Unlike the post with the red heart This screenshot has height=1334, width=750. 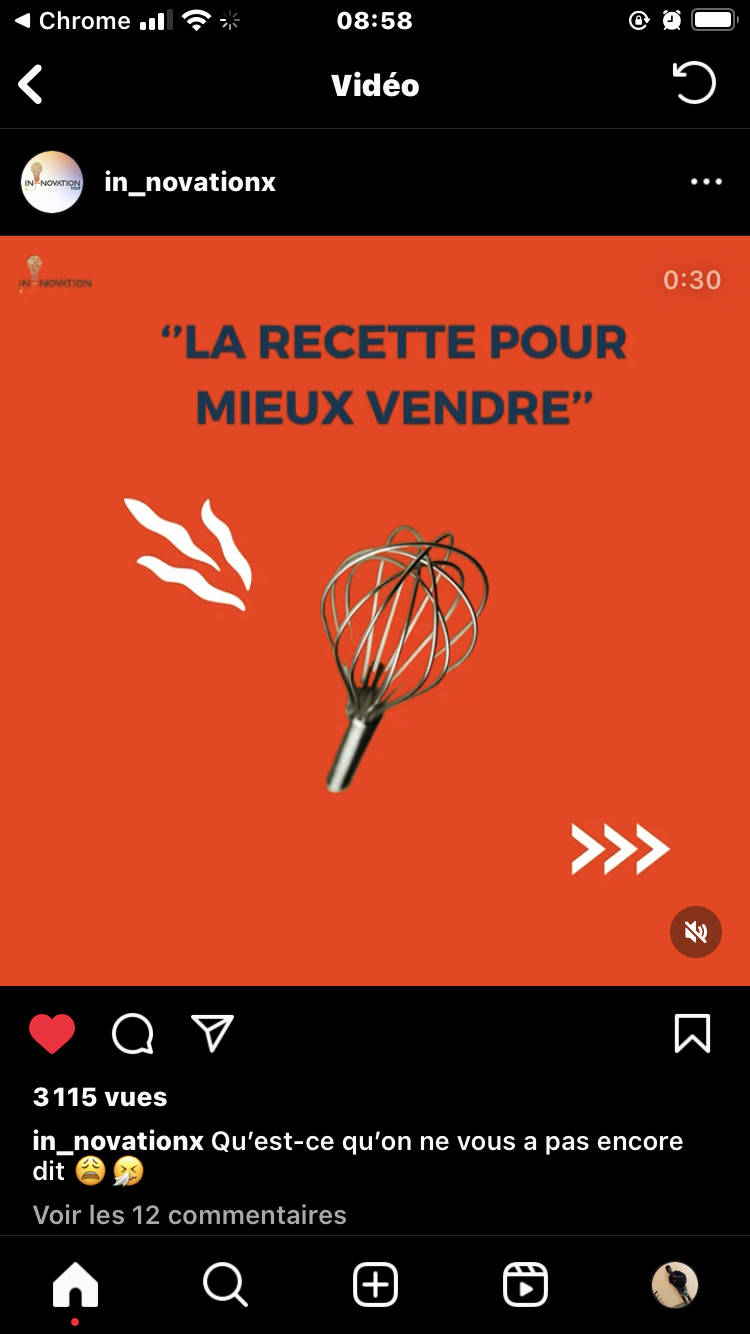[52, 1034]
